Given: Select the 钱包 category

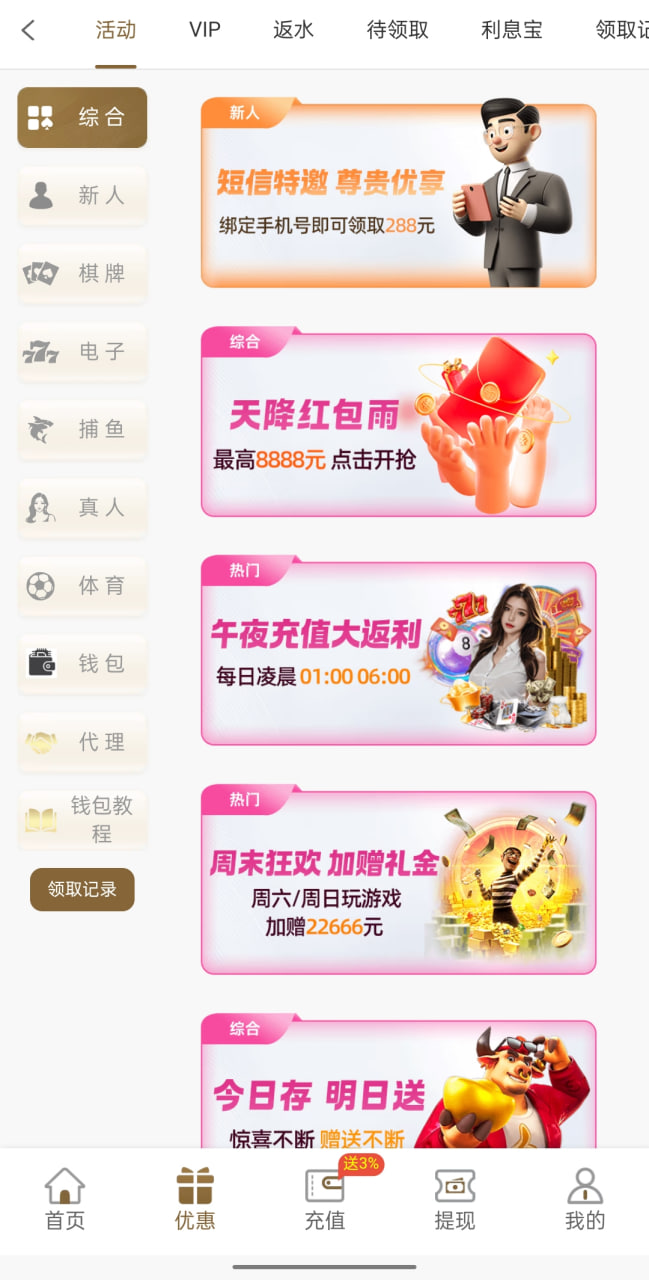Looking at the screenshot, I should tap(82, 663).
